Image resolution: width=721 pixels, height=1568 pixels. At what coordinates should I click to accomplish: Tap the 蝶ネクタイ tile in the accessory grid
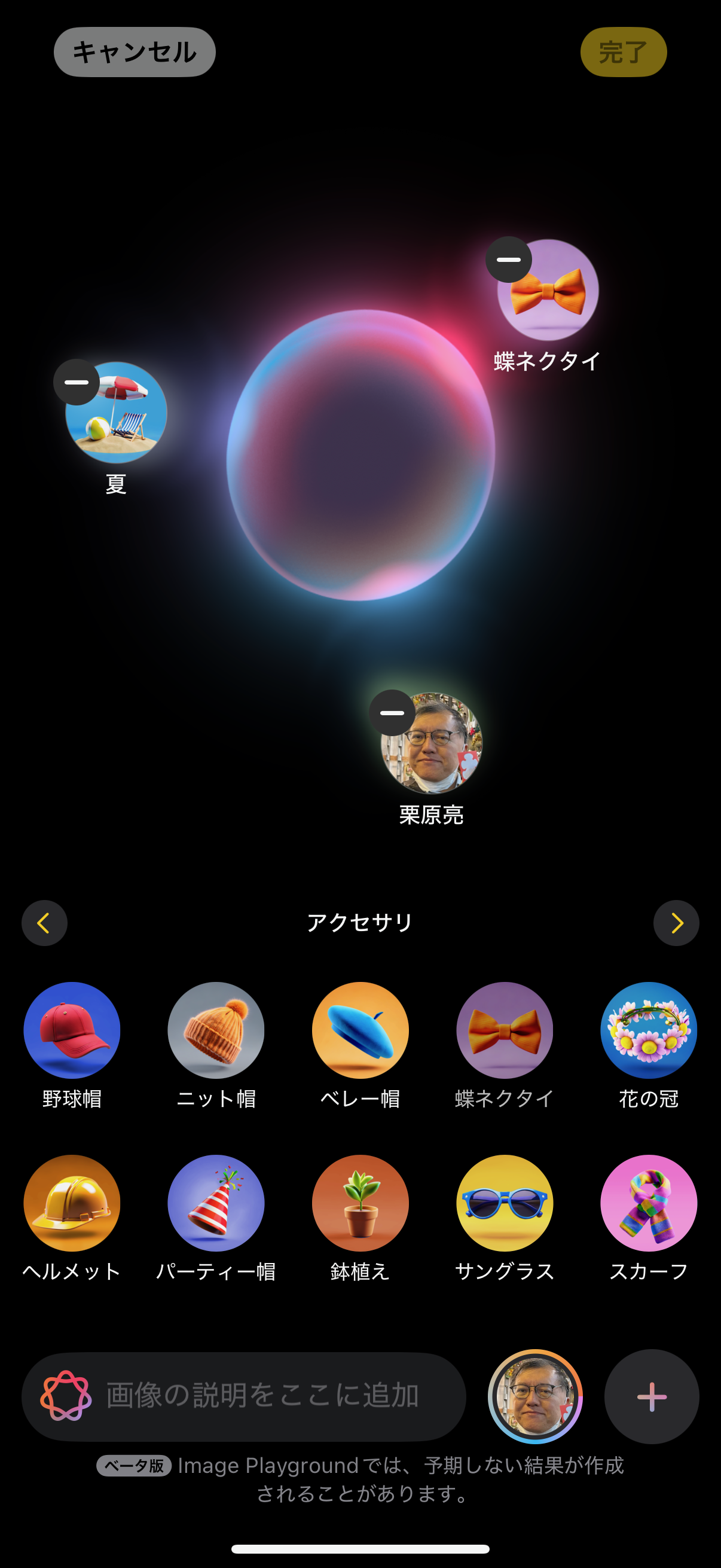[x=505, y=1030]
